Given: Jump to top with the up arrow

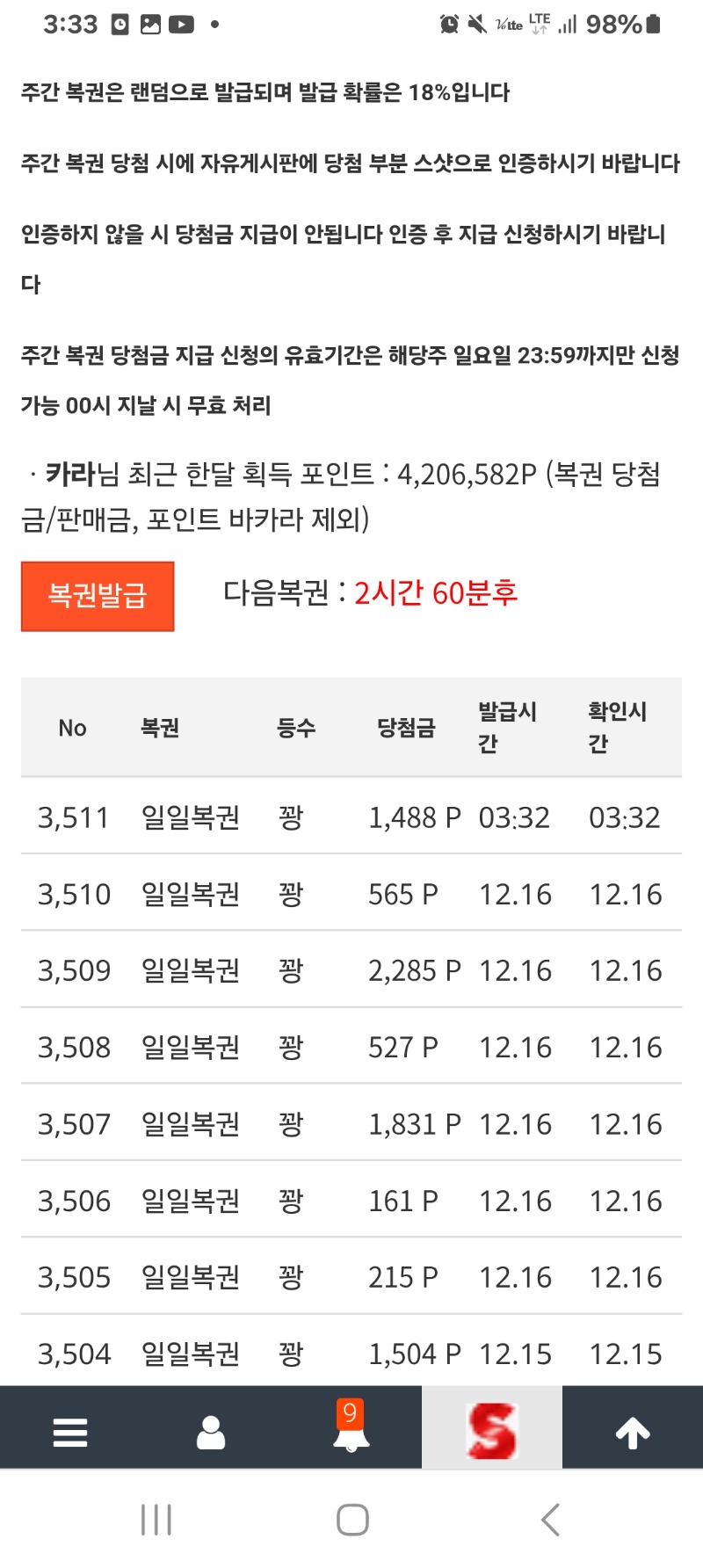Looking at the screenshot, I should pos(633,1432).
